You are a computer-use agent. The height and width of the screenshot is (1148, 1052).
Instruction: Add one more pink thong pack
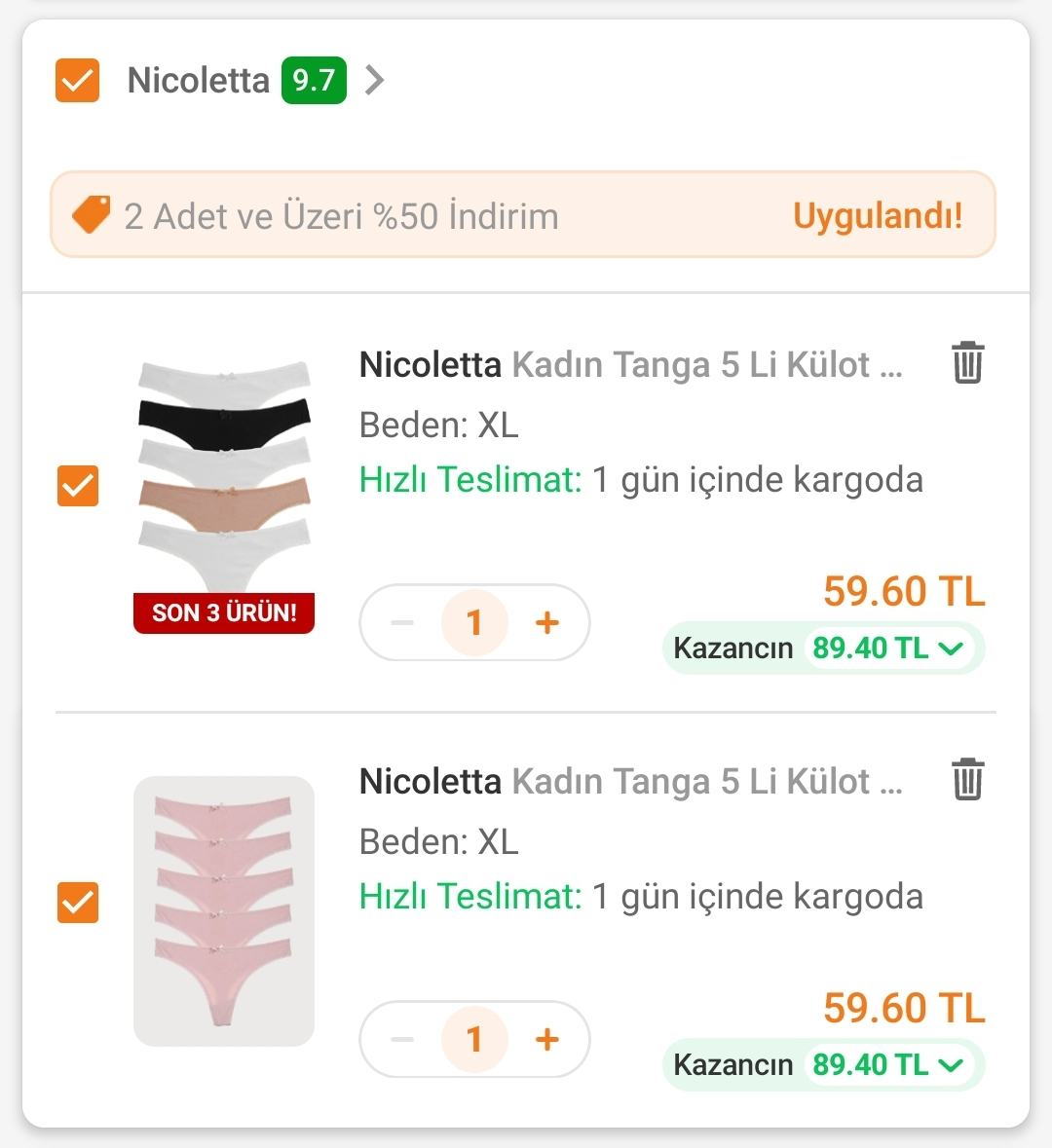pos(547,1040)
